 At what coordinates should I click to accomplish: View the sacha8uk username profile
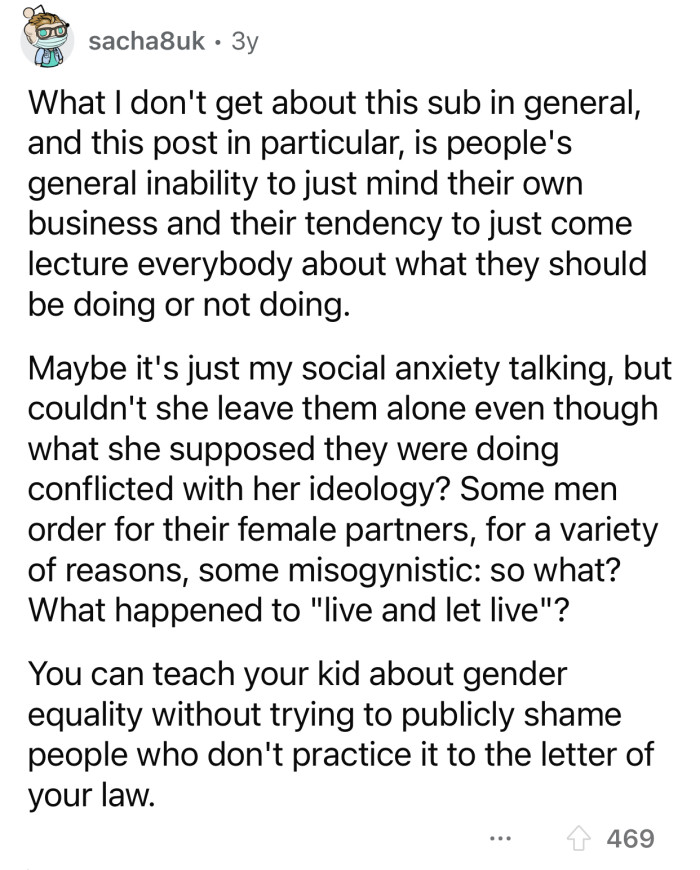coord(148,42)
